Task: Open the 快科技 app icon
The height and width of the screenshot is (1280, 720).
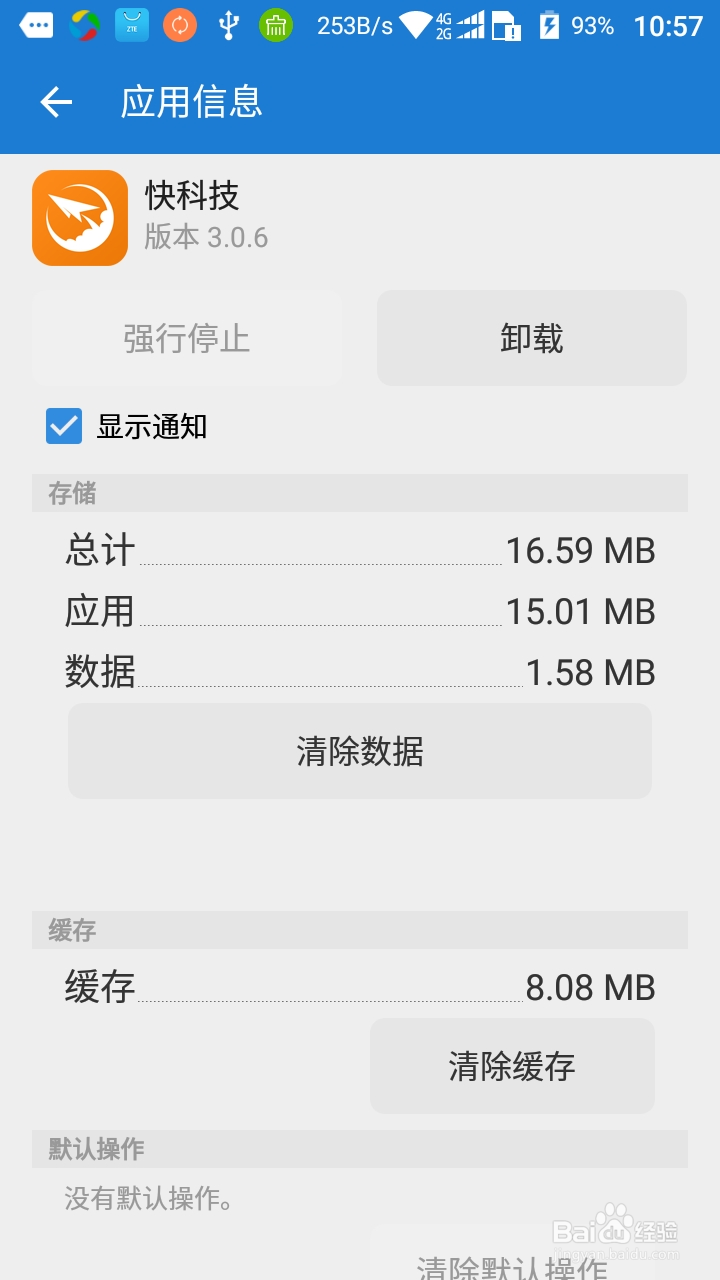Action: 80,217
